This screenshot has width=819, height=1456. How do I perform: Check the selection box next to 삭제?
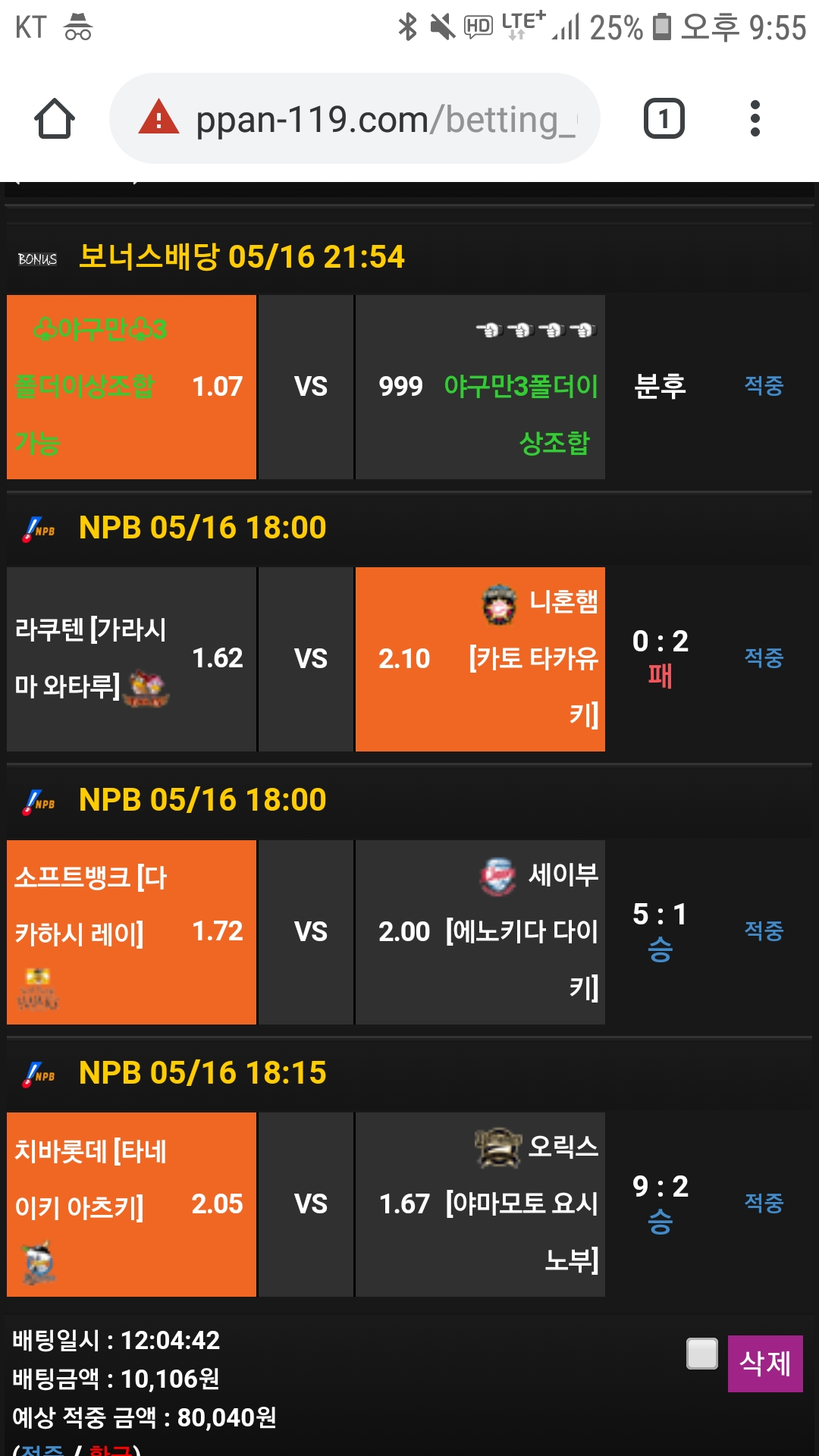click(x=702, y=1354)
